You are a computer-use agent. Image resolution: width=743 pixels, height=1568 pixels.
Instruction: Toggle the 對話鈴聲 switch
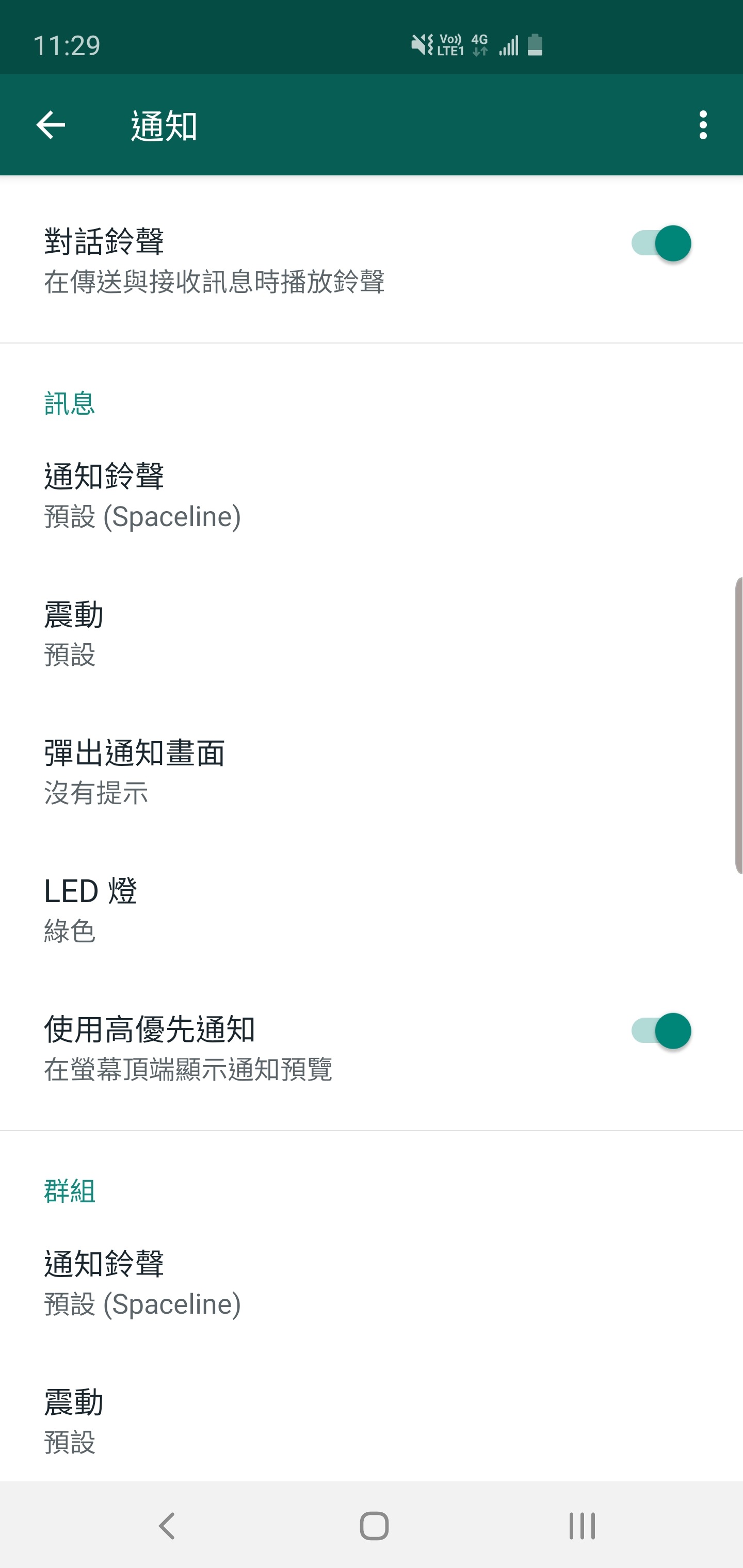661,243
